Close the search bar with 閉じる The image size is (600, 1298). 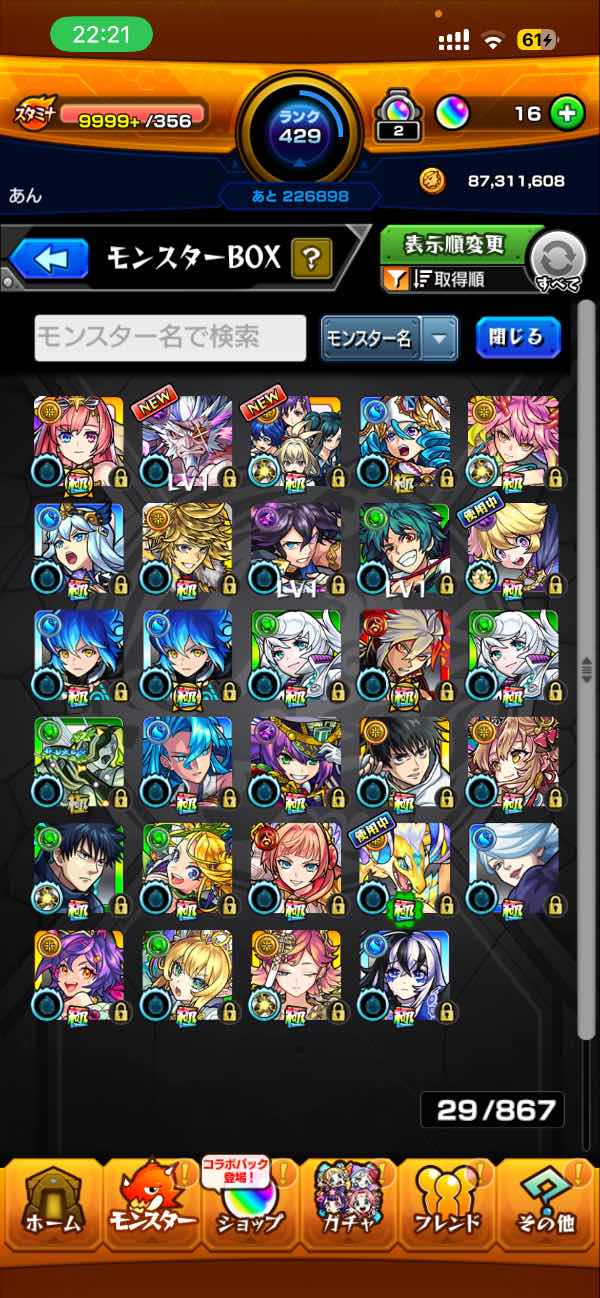click(x=517, y=337)
